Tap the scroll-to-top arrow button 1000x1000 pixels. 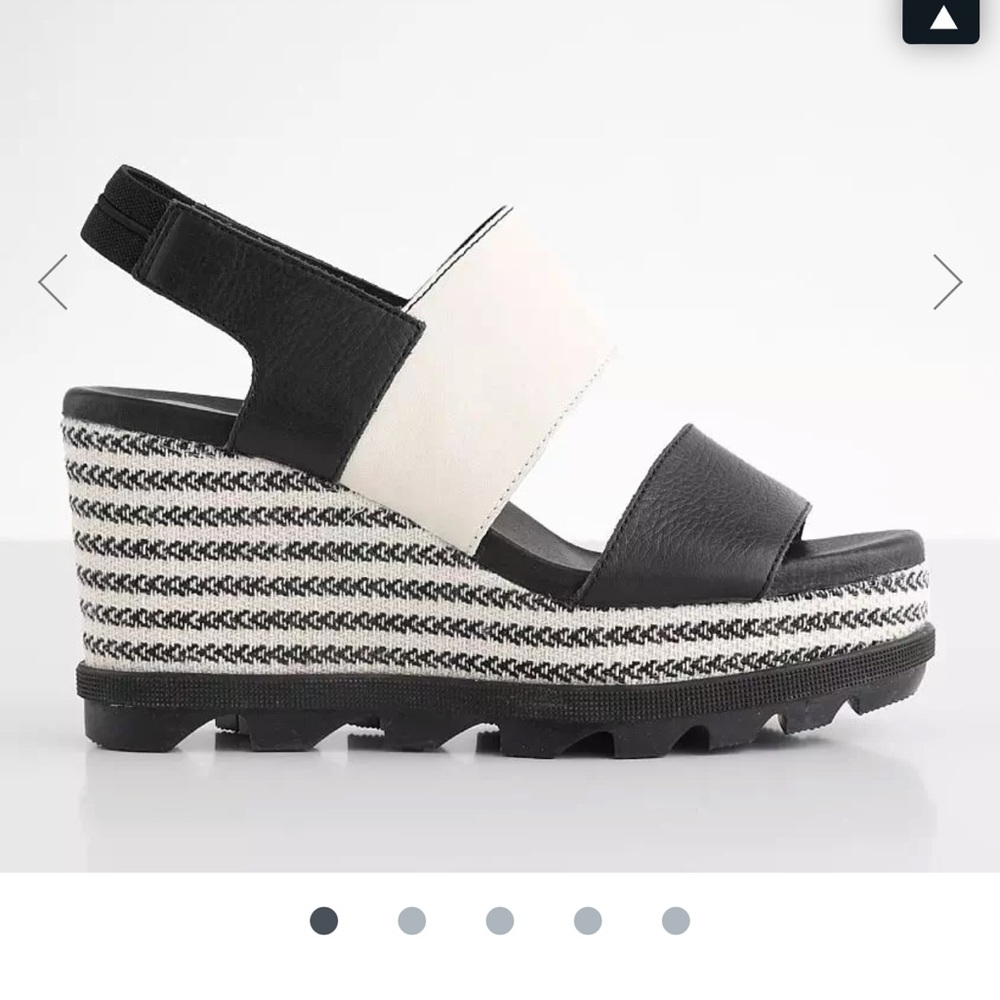[x=943, y=20]
